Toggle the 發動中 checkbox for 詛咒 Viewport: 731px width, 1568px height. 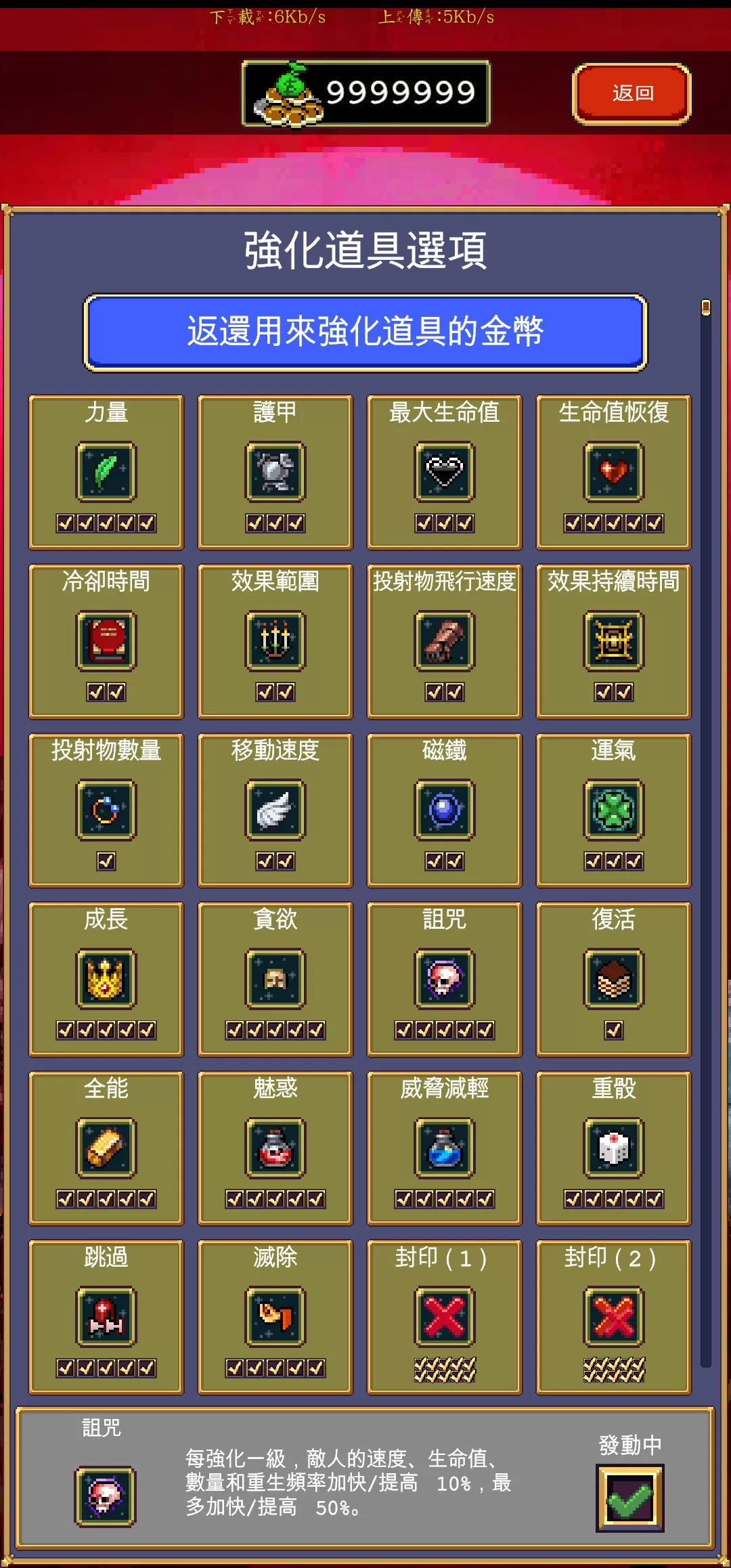pos(630,1498)
